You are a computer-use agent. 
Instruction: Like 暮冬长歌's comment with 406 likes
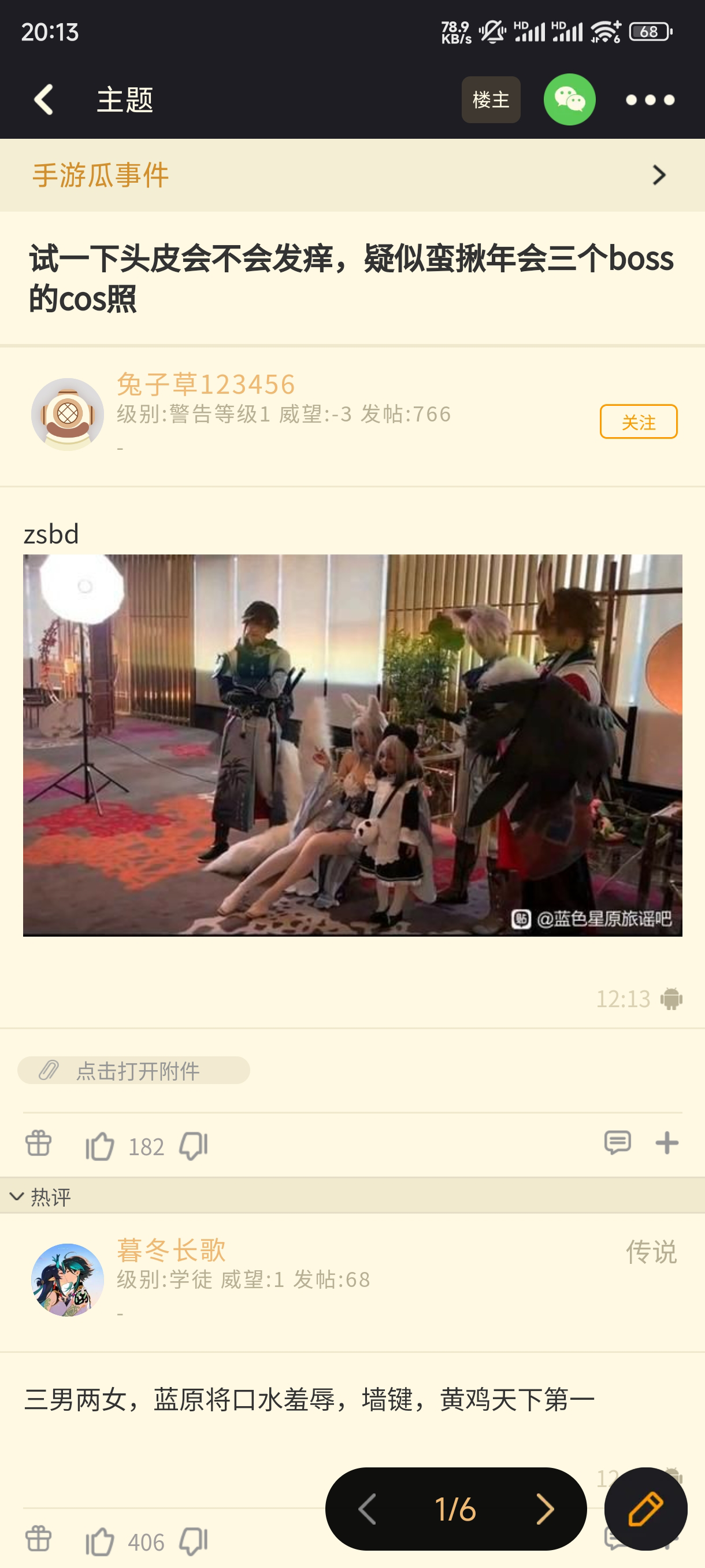click(x=101, y=1541)
